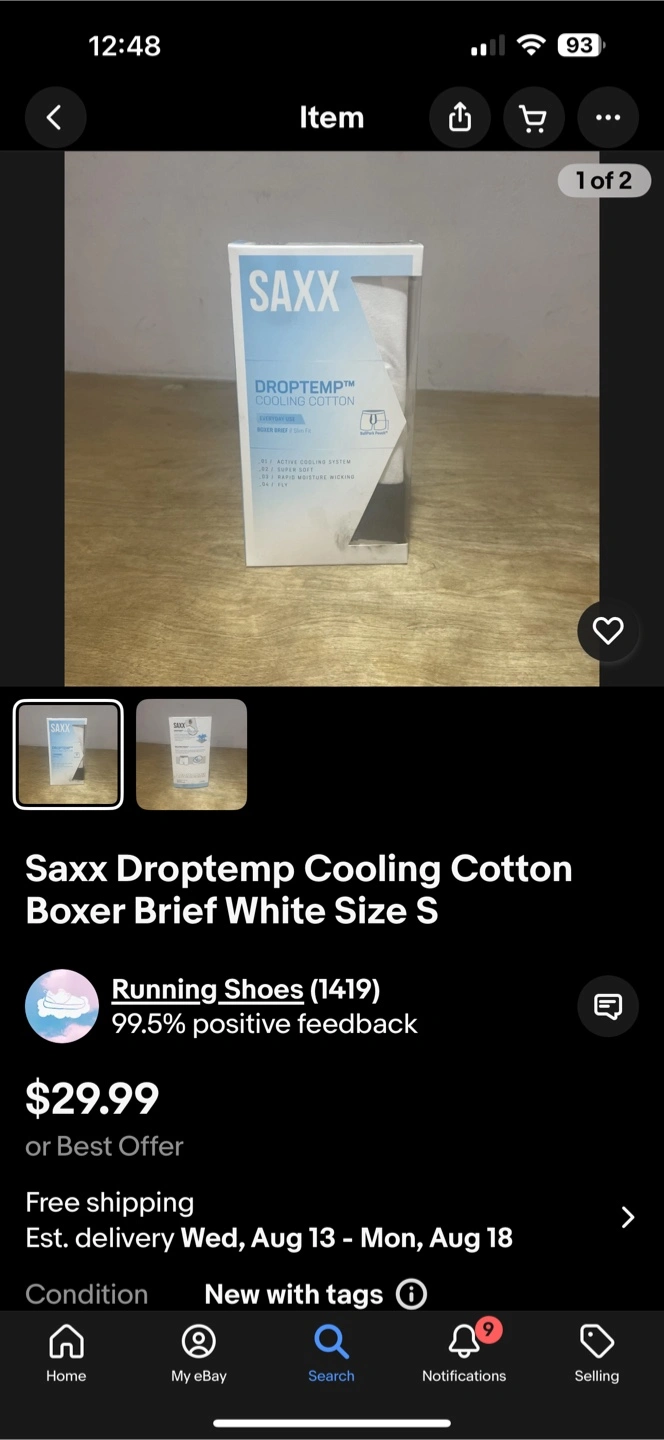Check the Notifications tab
664x1440 pixels.
464,1354
